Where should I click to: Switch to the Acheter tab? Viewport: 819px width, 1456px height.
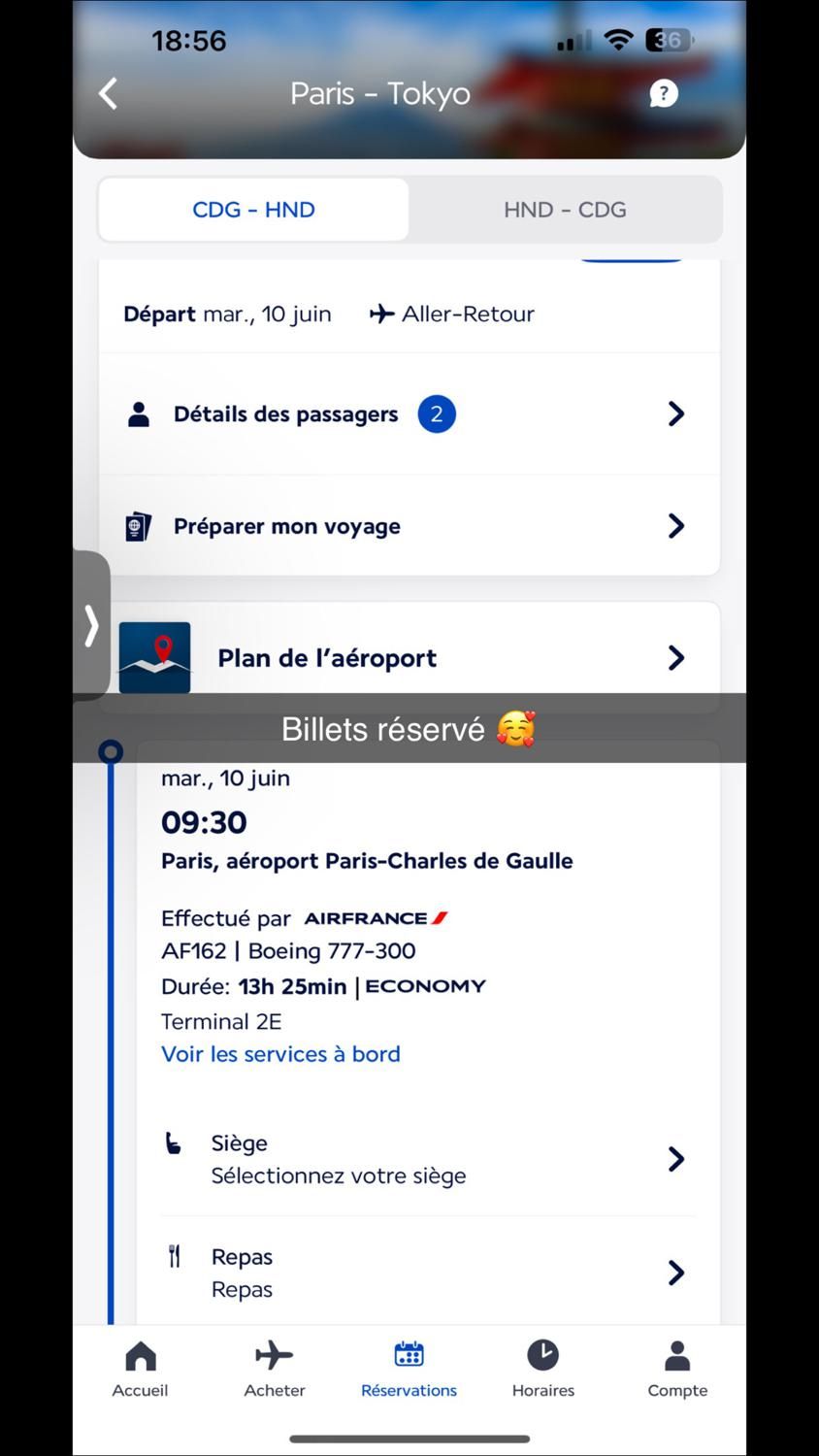click(x=275, y=1369)
